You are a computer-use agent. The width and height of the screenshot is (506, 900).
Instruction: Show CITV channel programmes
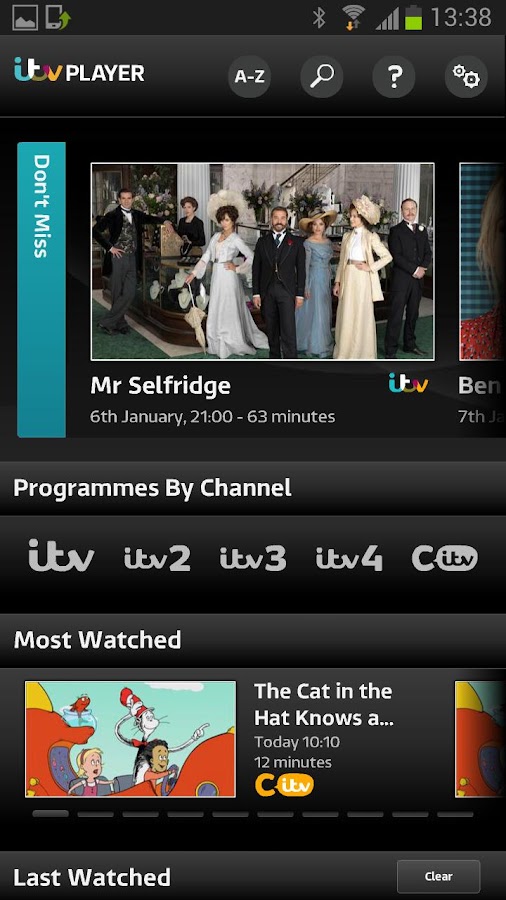click(x=445, y=557)
